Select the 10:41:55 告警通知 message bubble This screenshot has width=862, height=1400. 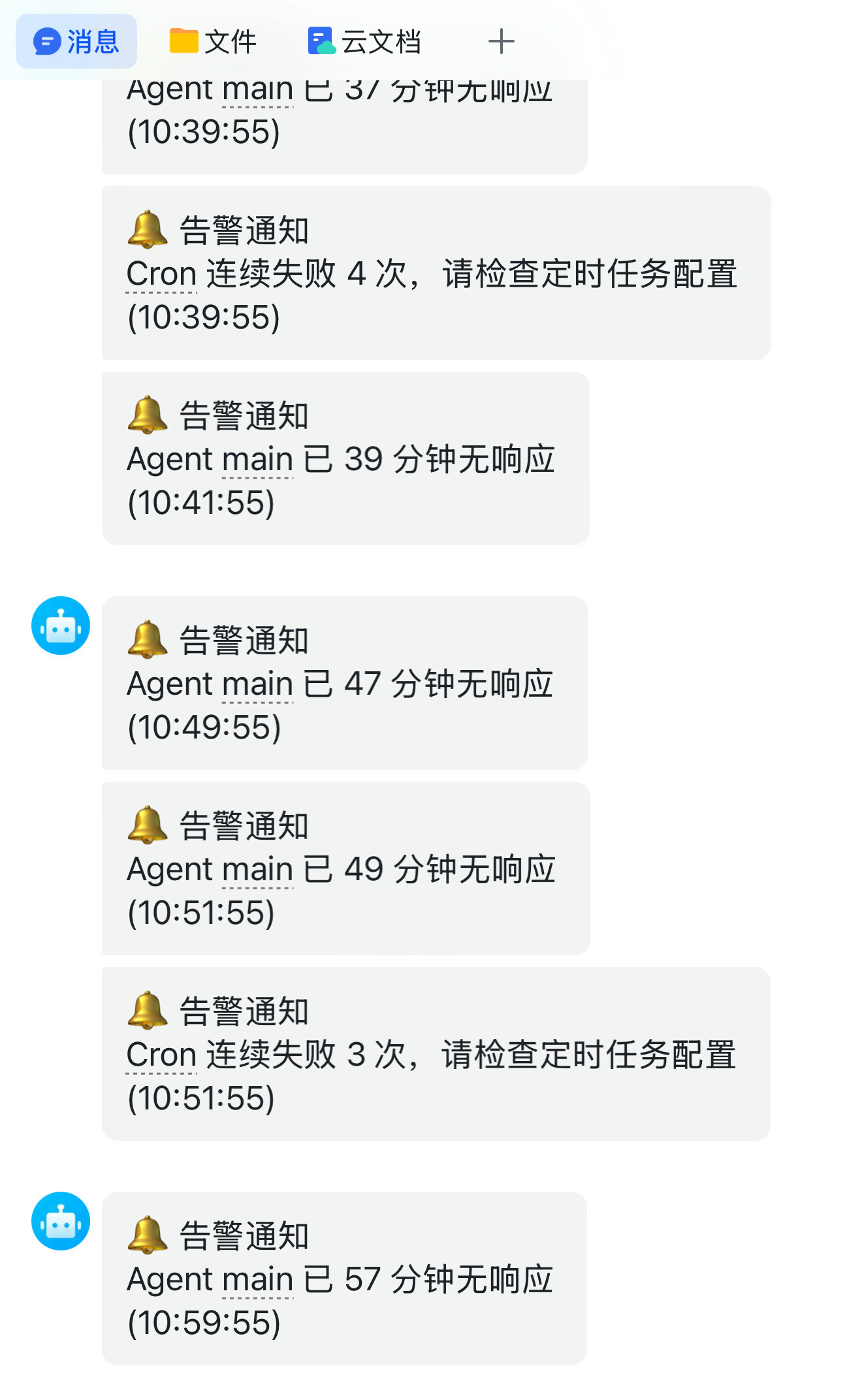point(344,457)
